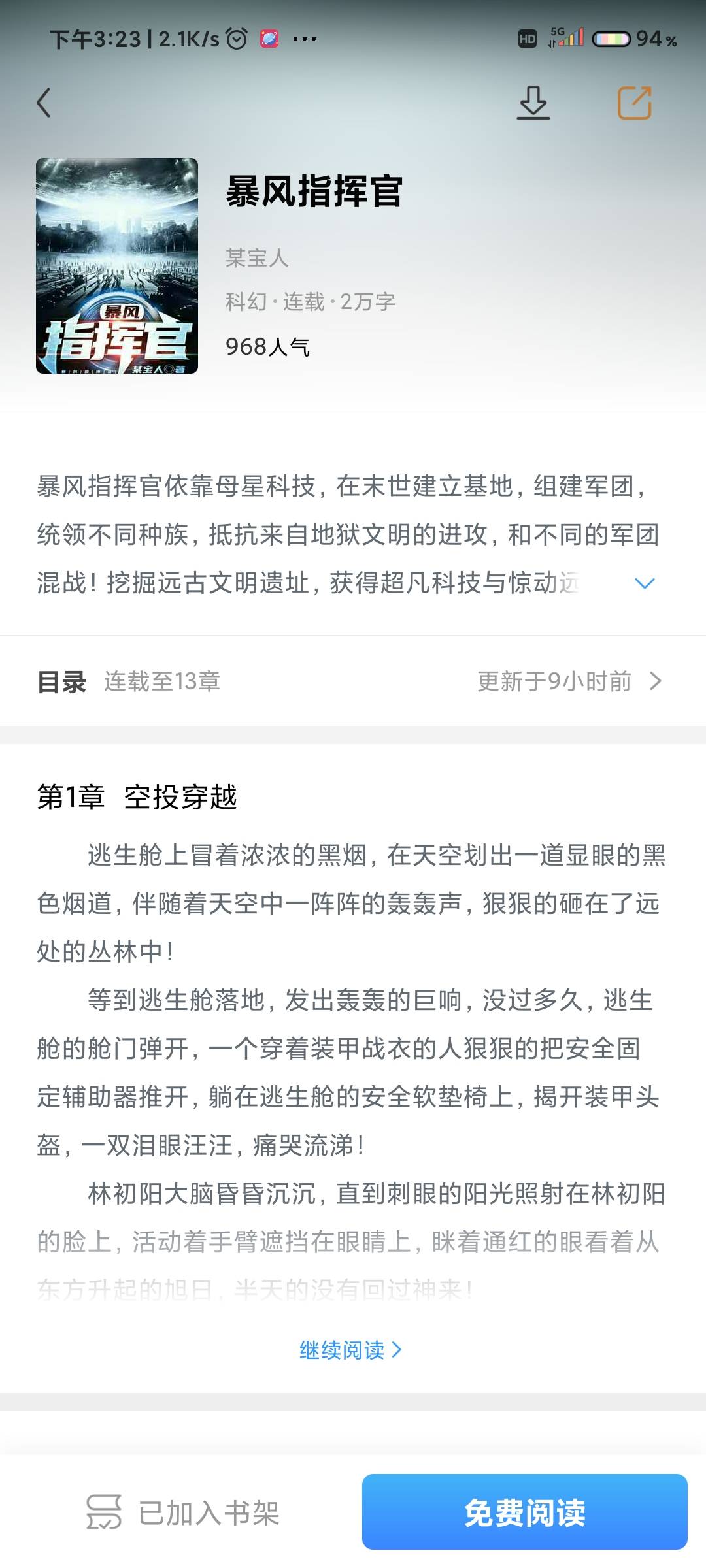Tap 已加入书架 bookshelf button

[183, 1512]
